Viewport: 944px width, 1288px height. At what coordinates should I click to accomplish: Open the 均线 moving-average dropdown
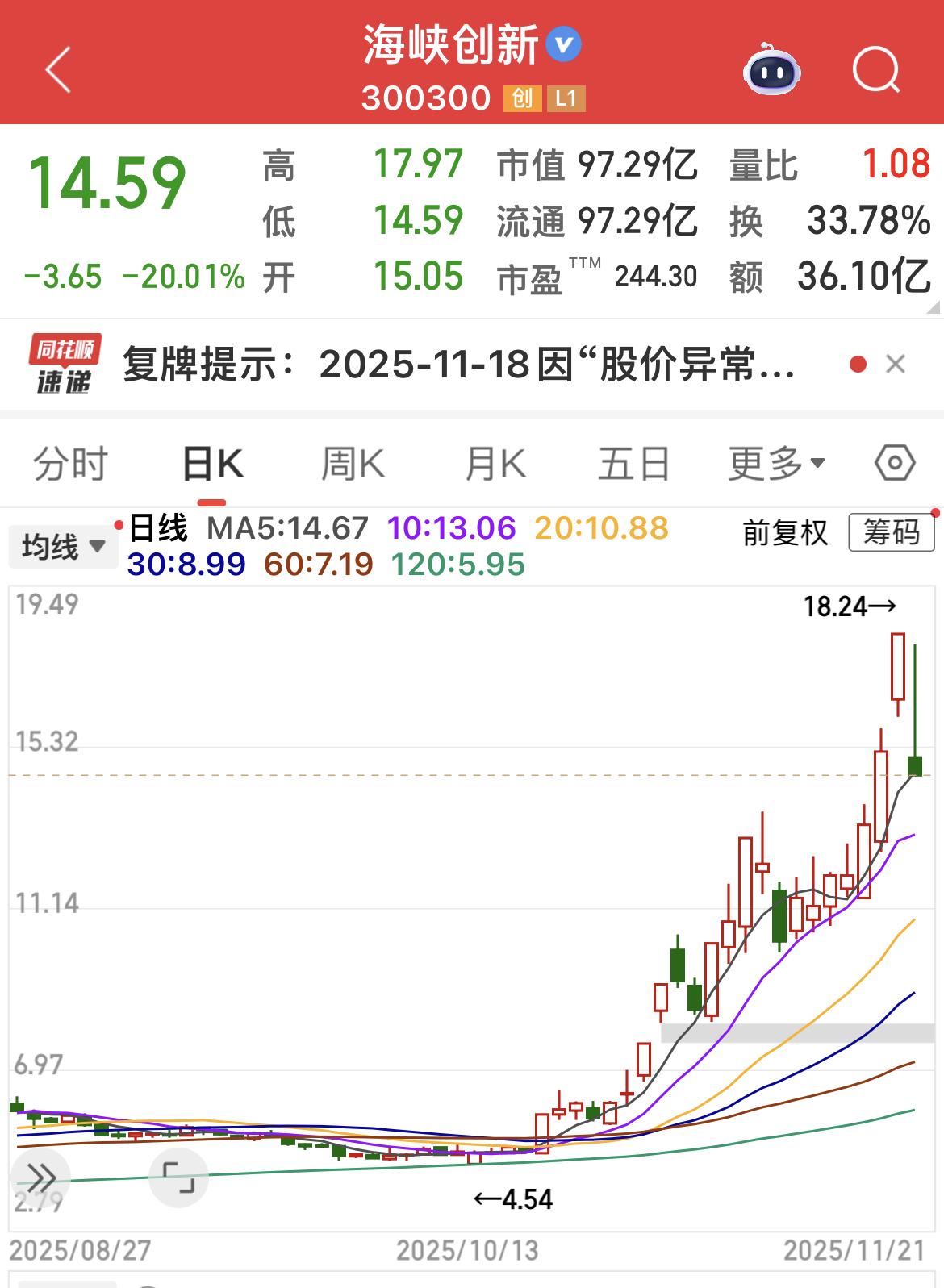64,547
